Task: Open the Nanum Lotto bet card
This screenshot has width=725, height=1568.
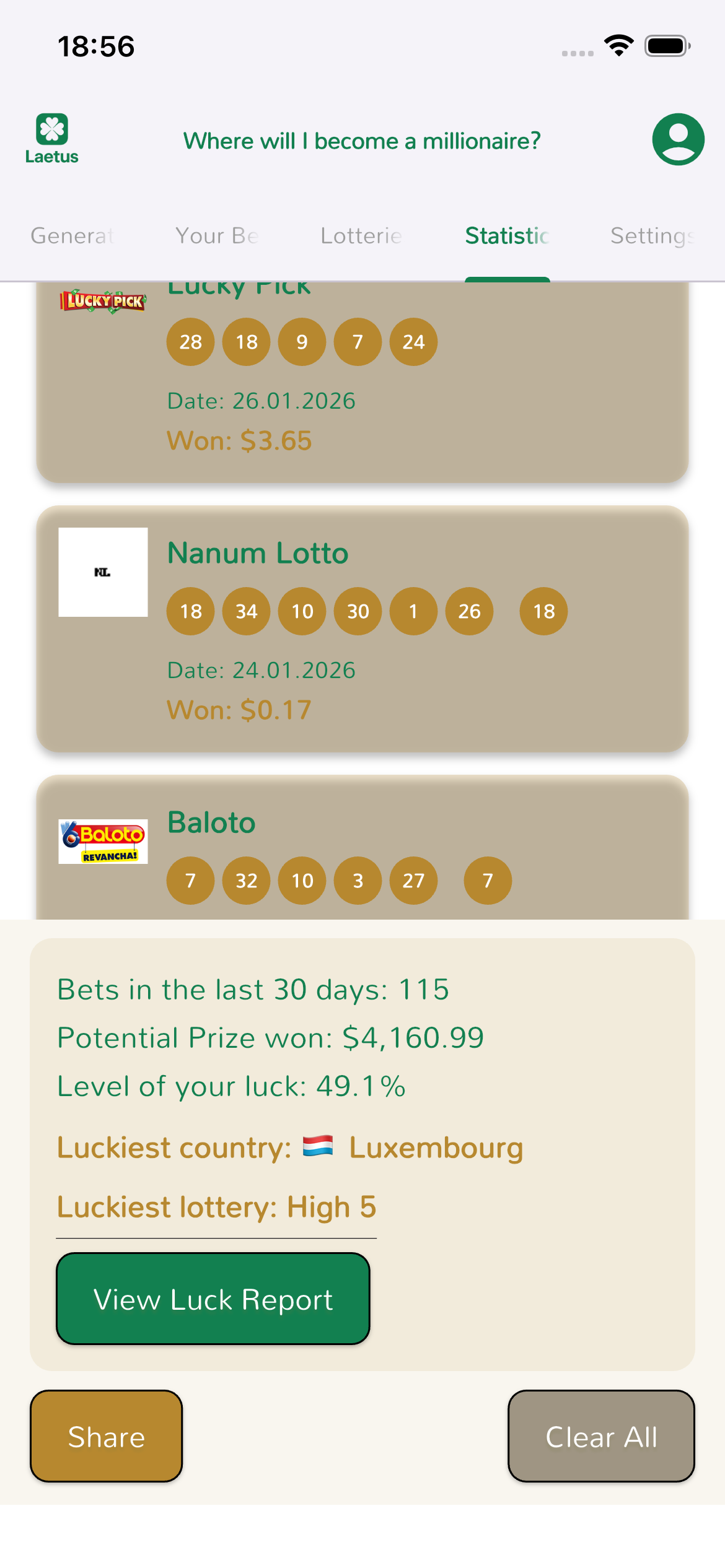Action: [x=362, y=629]
